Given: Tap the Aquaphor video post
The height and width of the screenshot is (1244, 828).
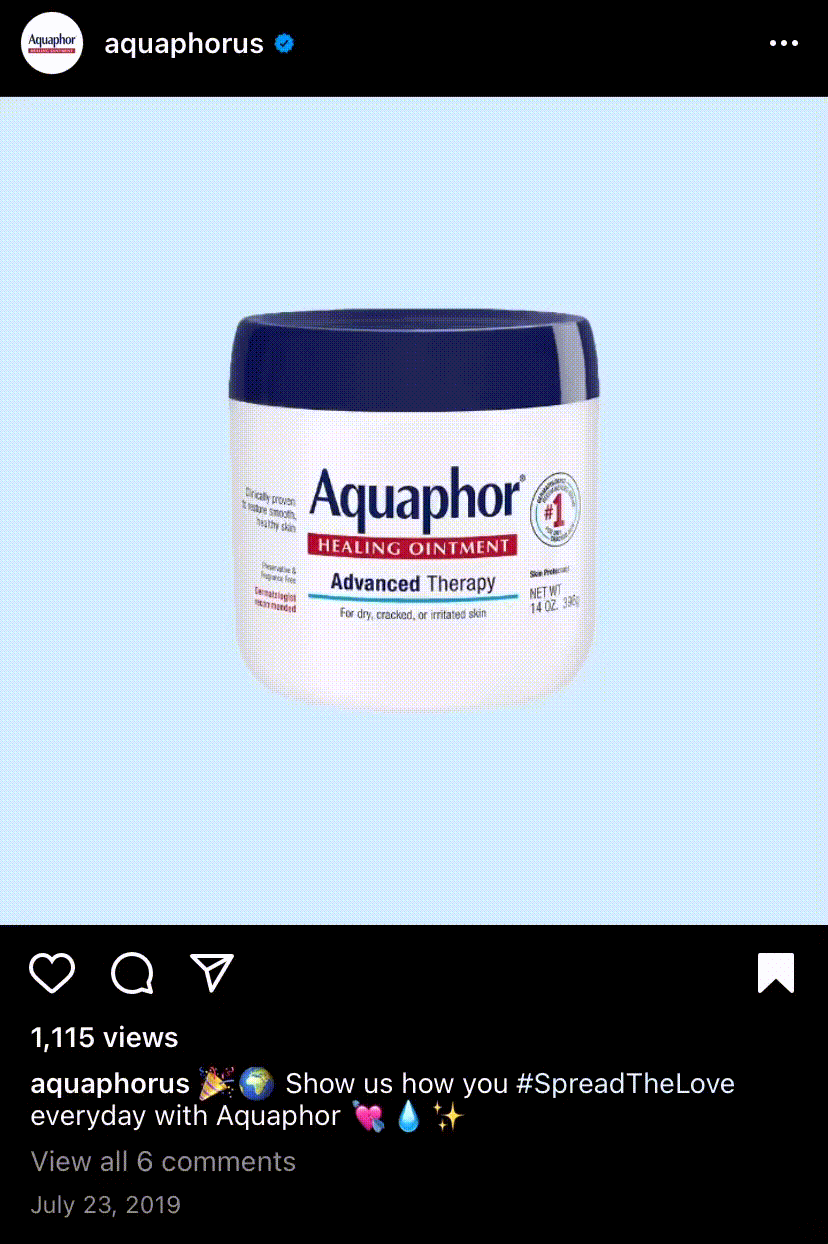Looking at the screenshot, I should (x=414, y=510).
